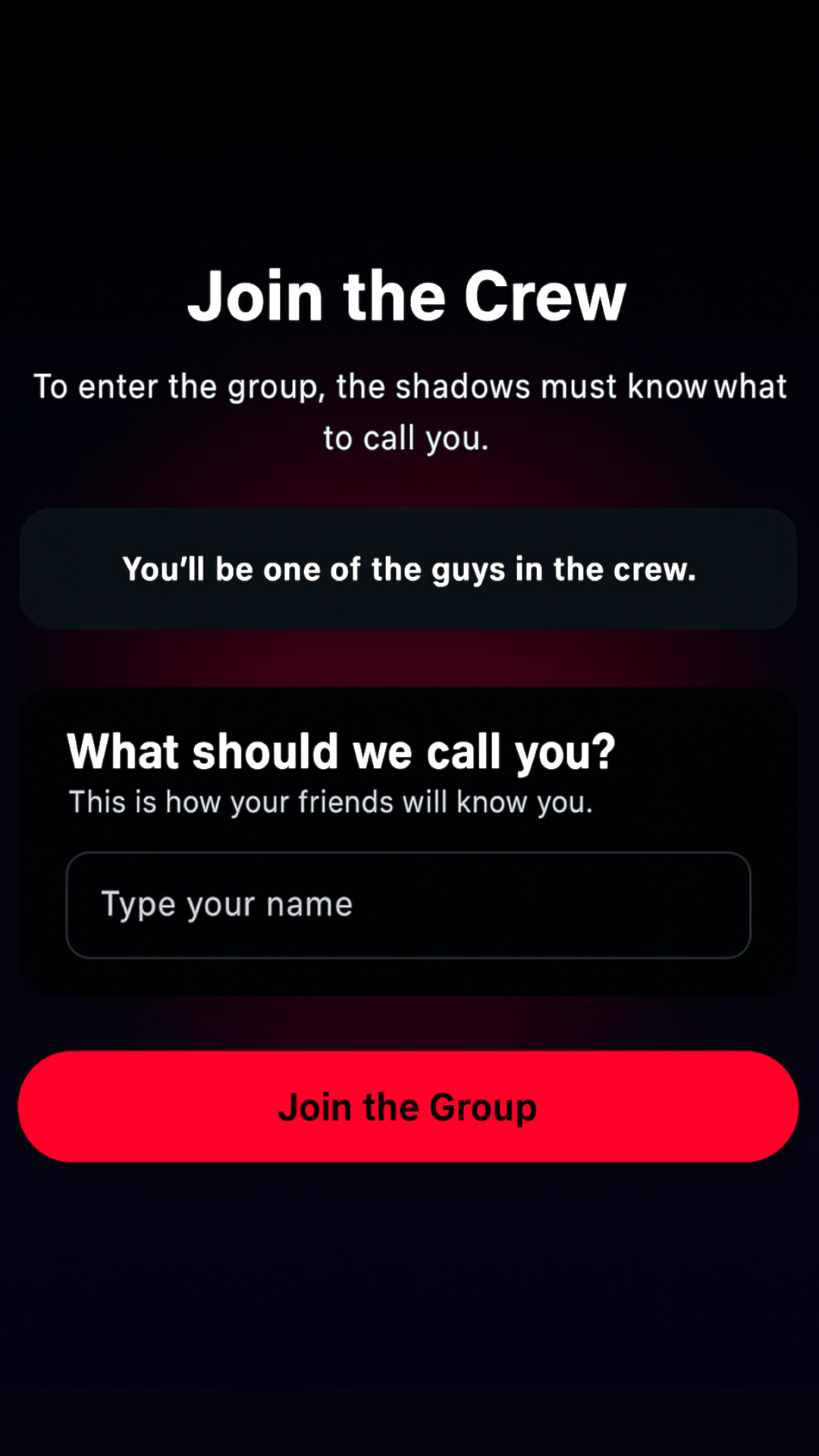
Task: Tap the Join the Group button
Action: [x=408, y=1106]
